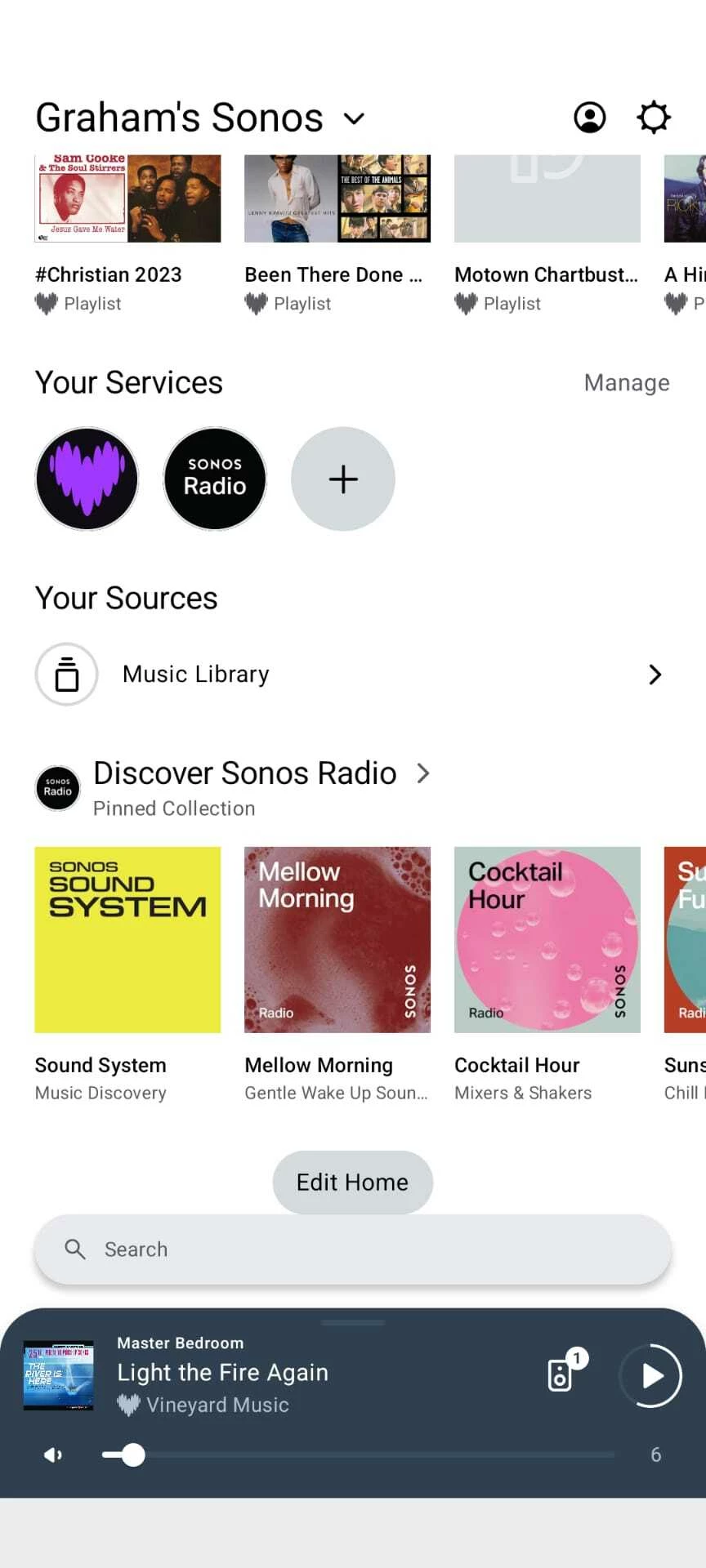Expand the Graham's Sonos system dropdown
Screen dimensions: 706x1568
pyautogui.click(x=354, y=118)
